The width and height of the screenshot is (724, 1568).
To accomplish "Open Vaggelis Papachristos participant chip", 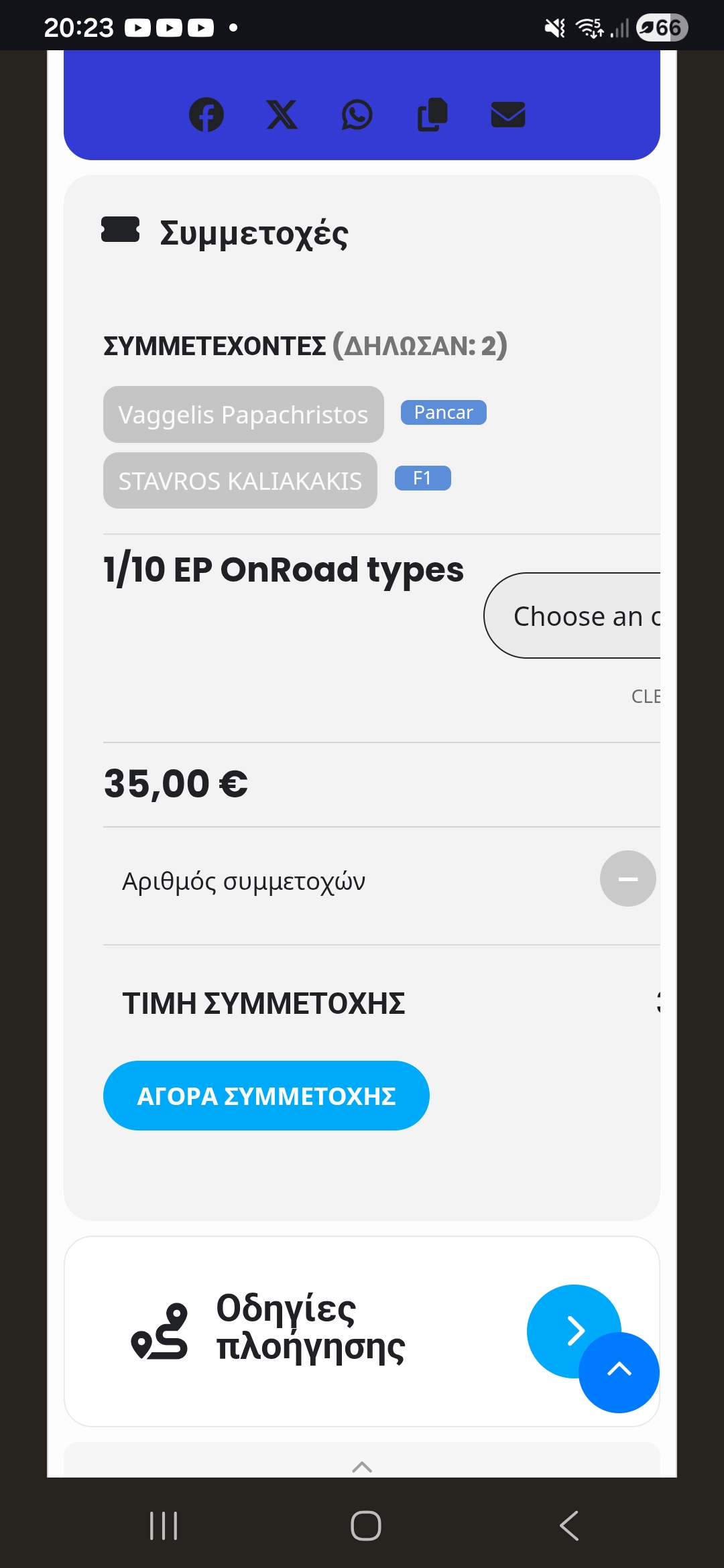I will (243, 414).
